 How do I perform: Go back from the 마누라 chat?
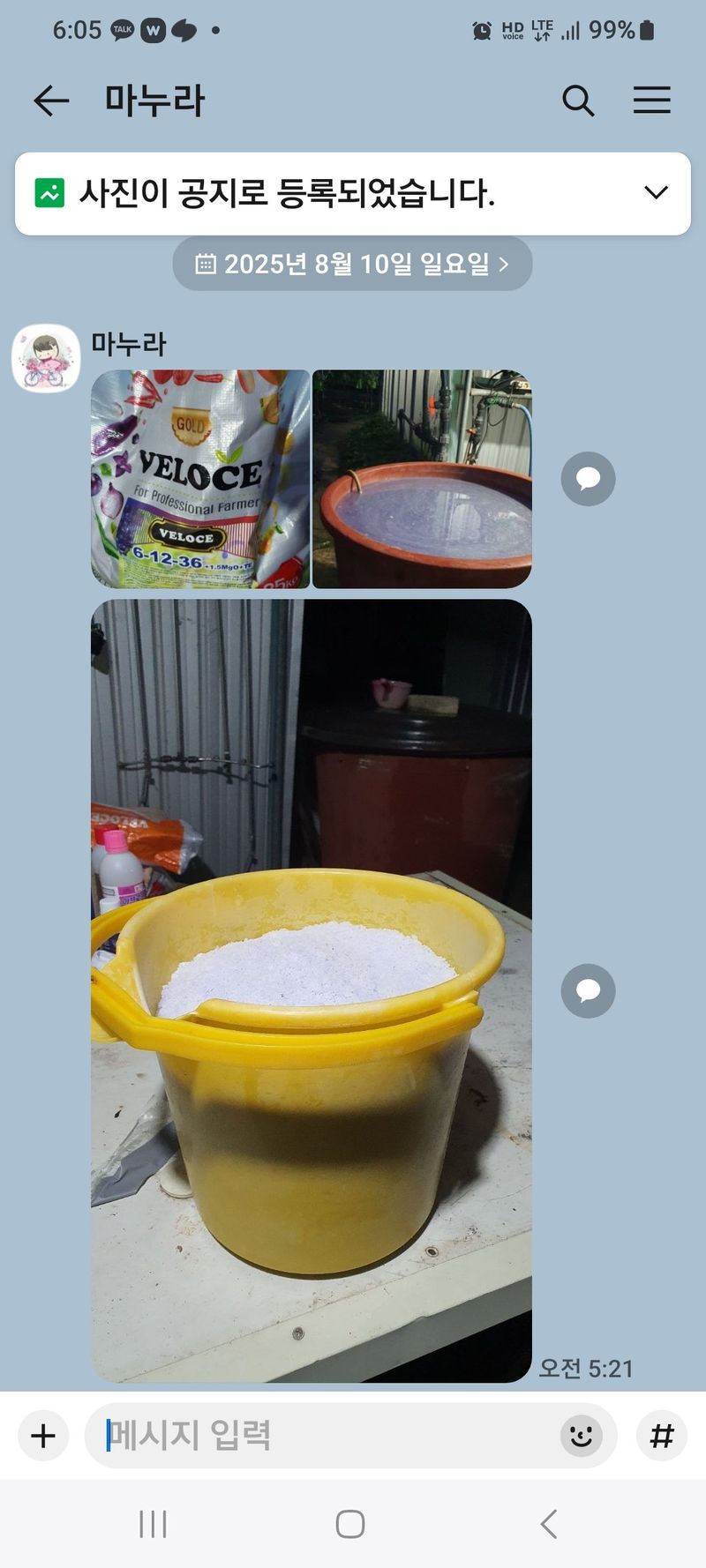click(x=50, y=101)
